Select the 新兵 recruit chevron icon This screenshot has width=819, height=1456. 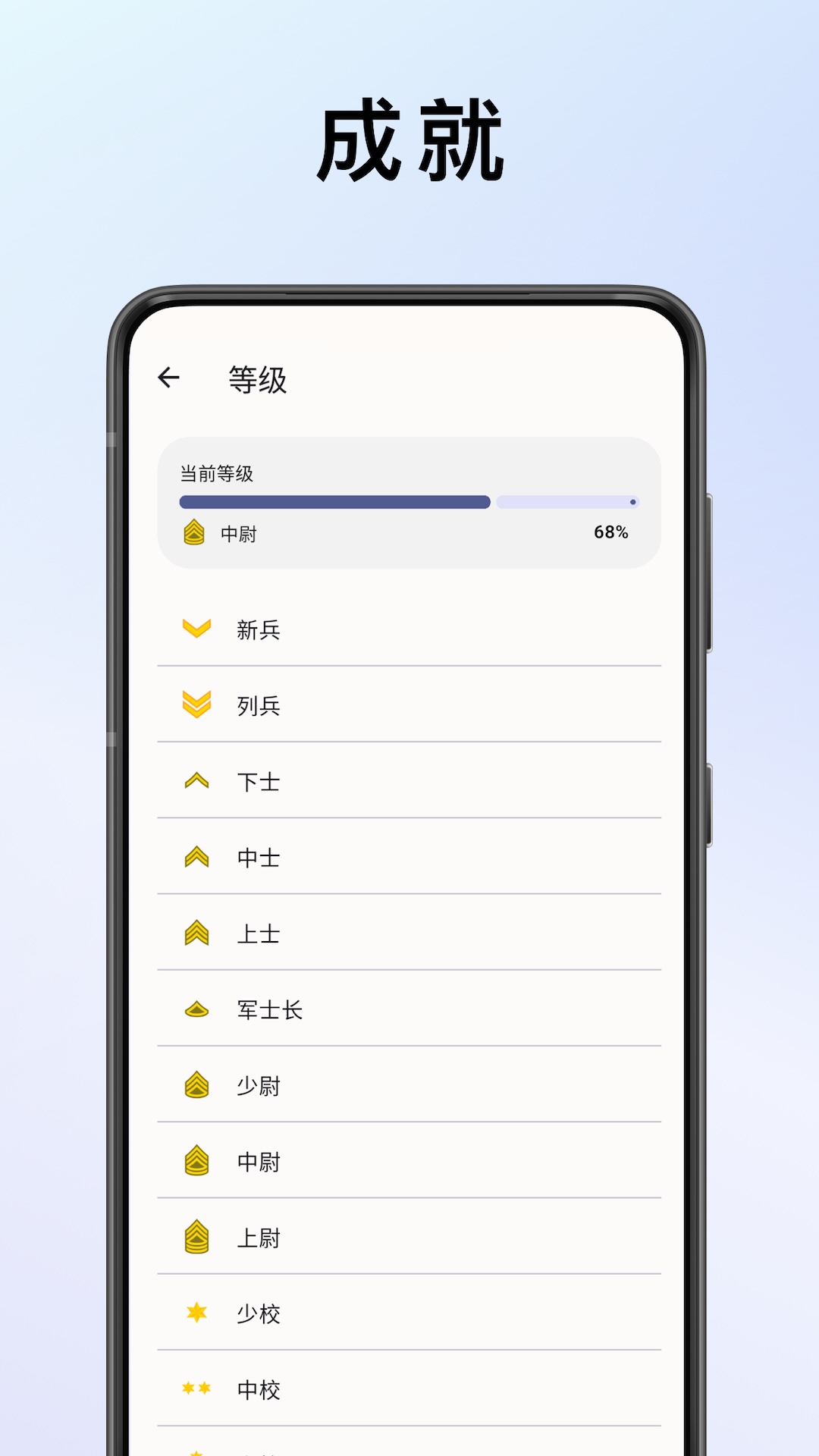196,629
